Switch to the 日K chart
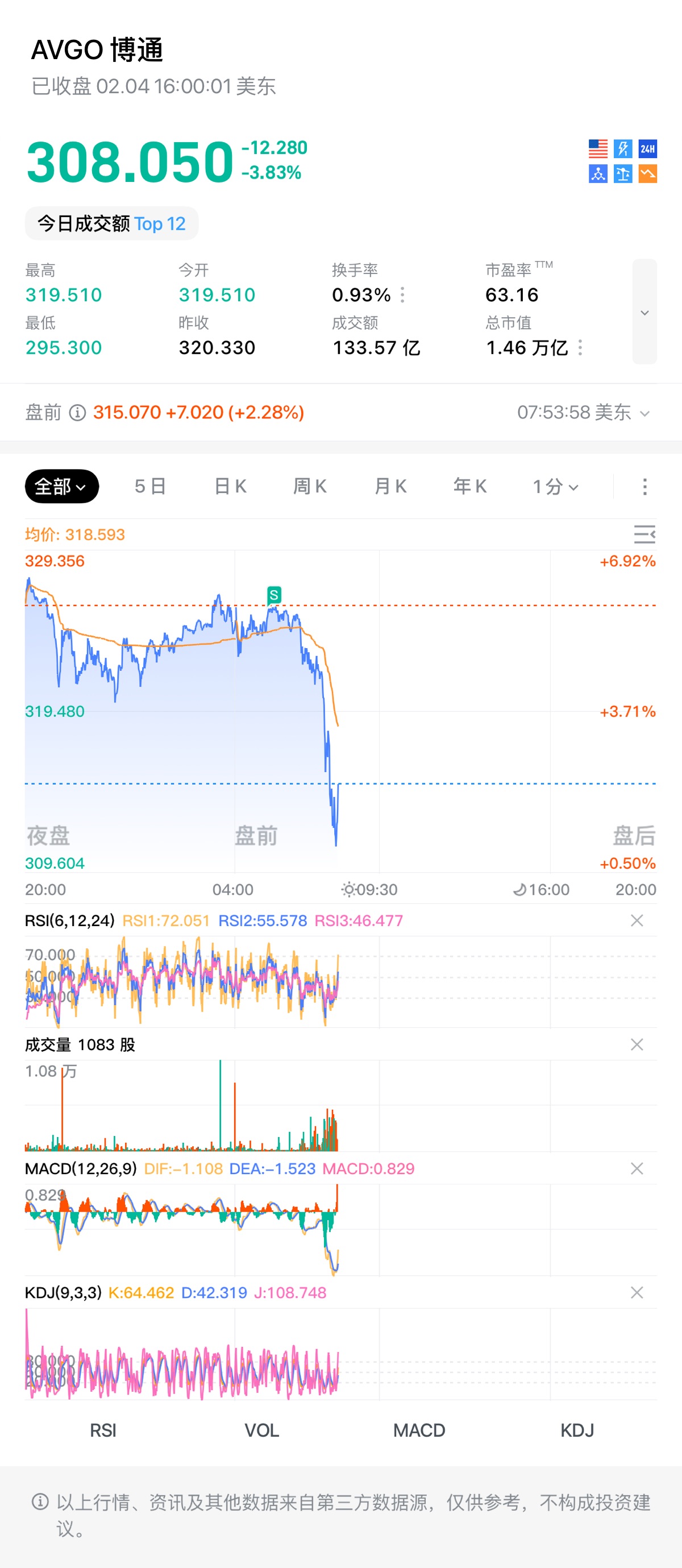682x1568 pixels. tap(231, 486)
